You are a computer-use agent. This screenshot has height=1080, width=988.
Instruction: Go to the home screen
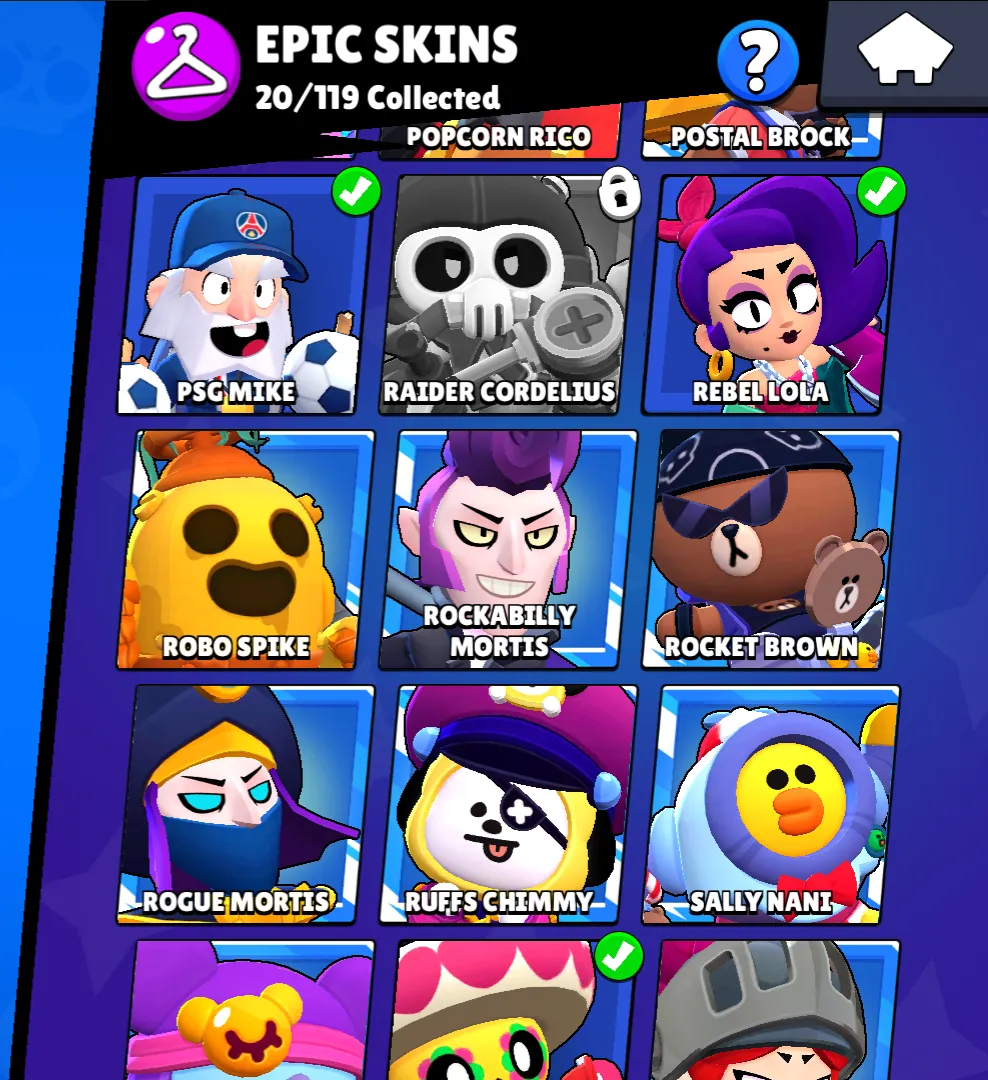906,50
